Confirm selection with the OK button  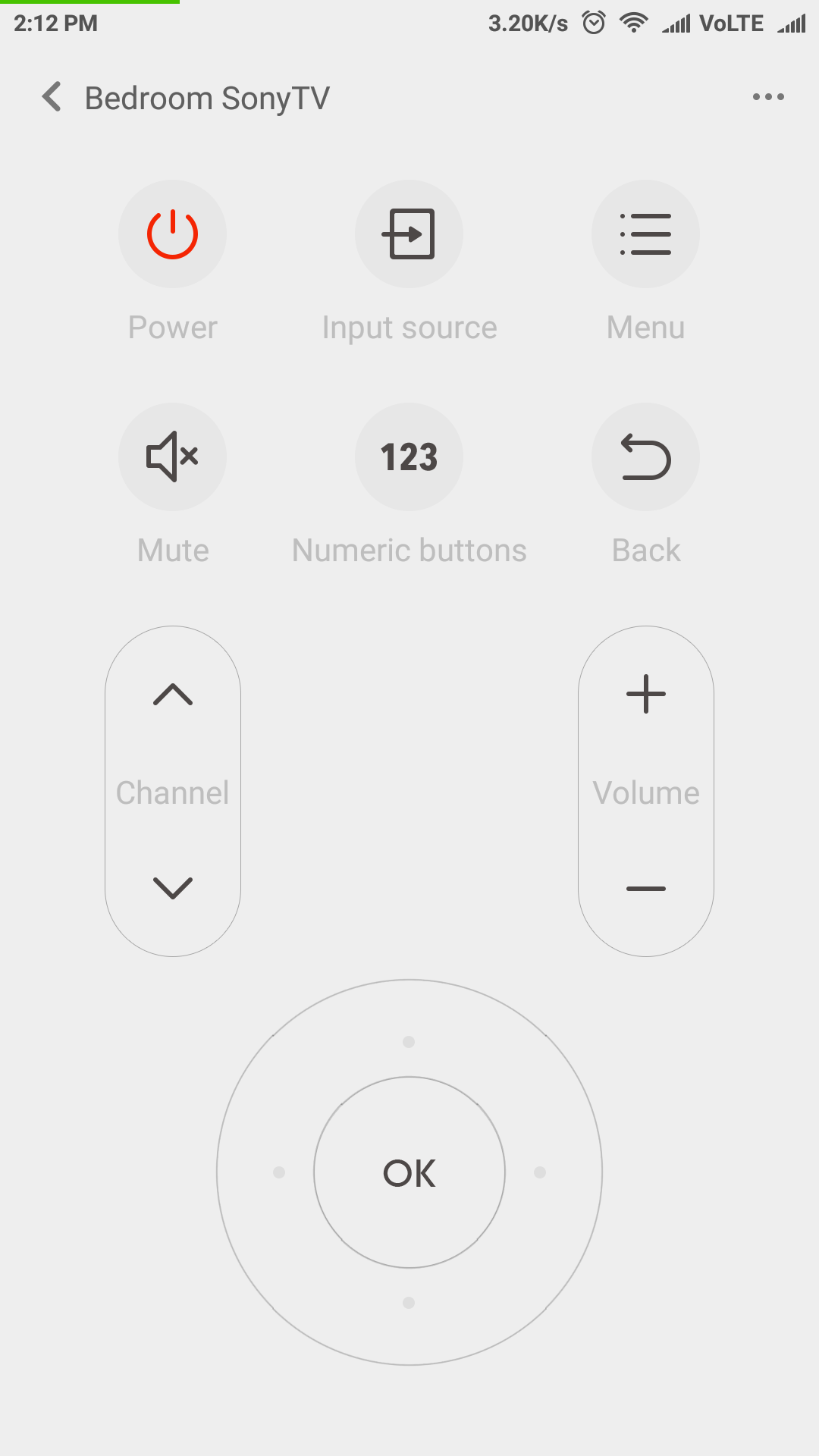pos(409,1172)
